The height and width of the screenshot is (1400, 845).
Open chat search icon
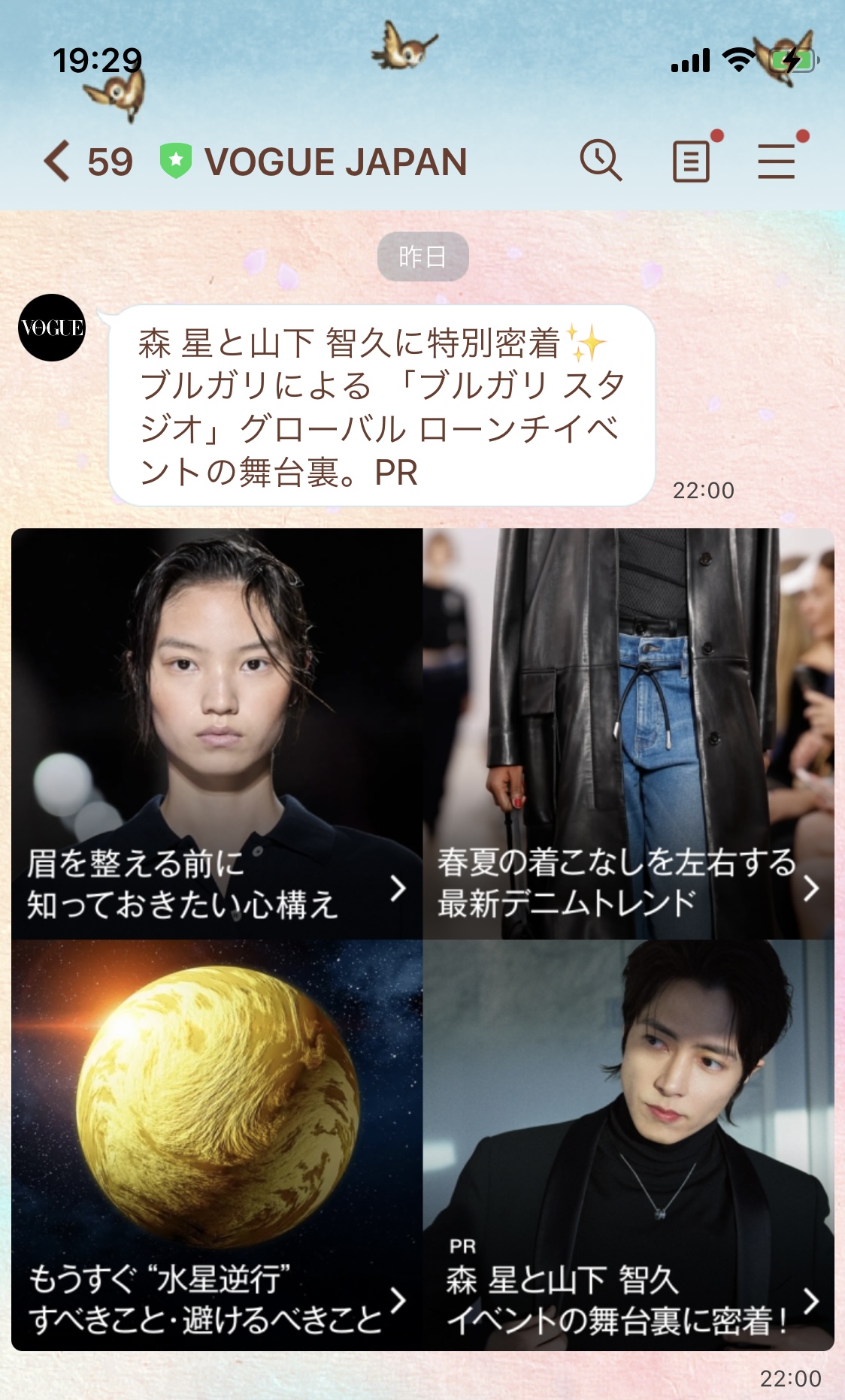click(x=601, y=161)
